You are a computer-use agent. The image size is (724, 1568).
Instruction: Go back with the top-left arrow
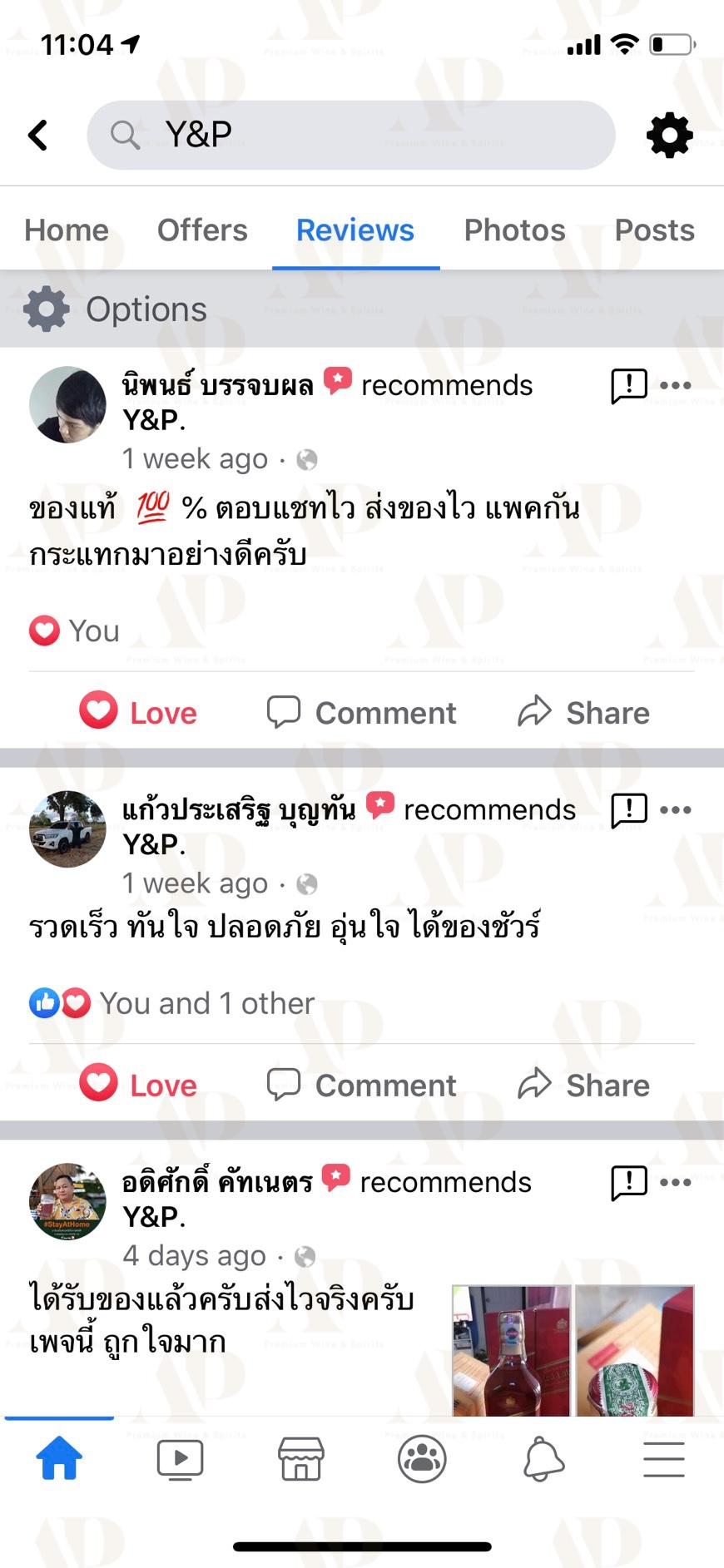[38, 135]
